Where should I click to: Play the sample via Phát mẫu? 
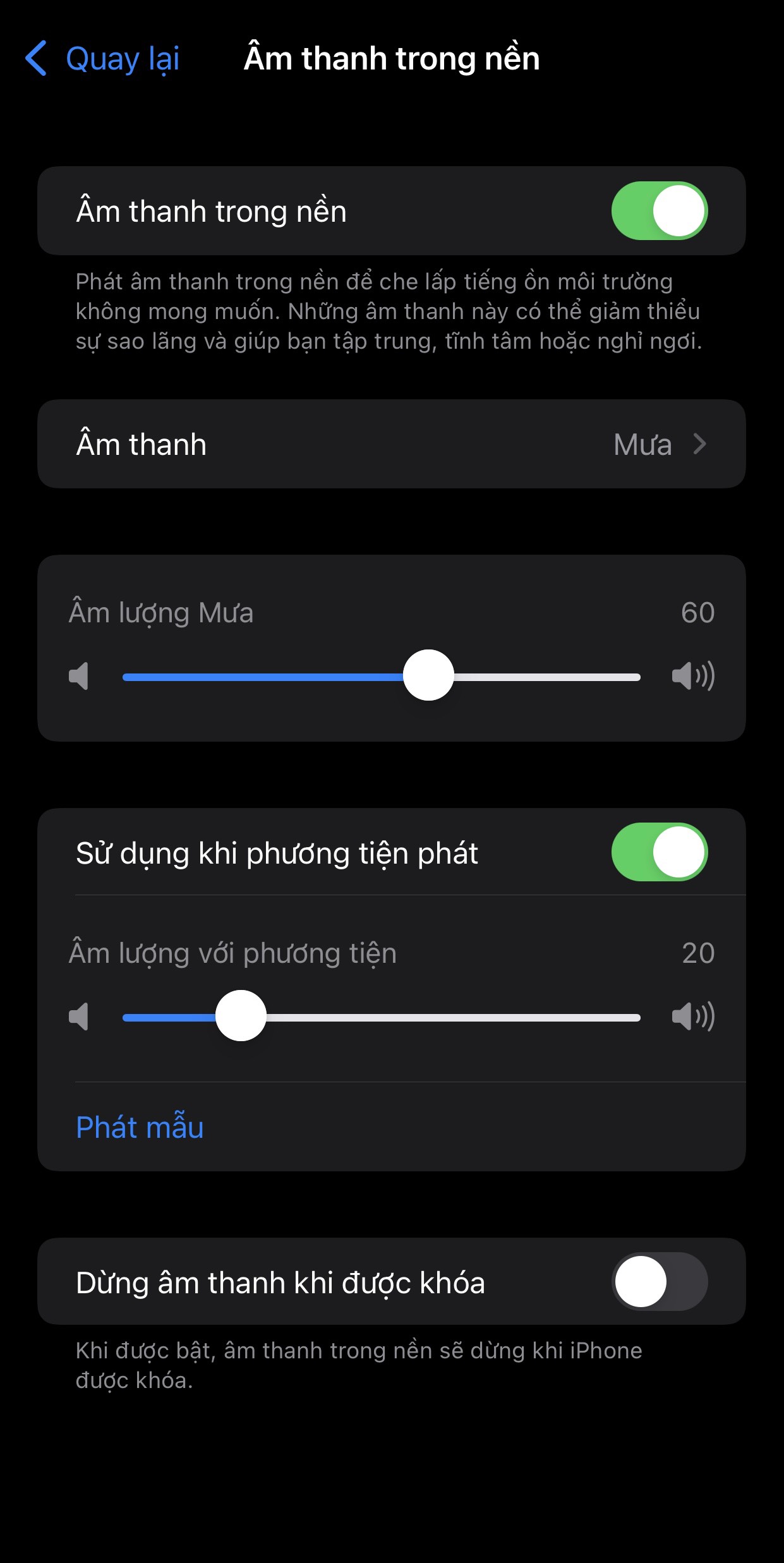click(140, 1128)
